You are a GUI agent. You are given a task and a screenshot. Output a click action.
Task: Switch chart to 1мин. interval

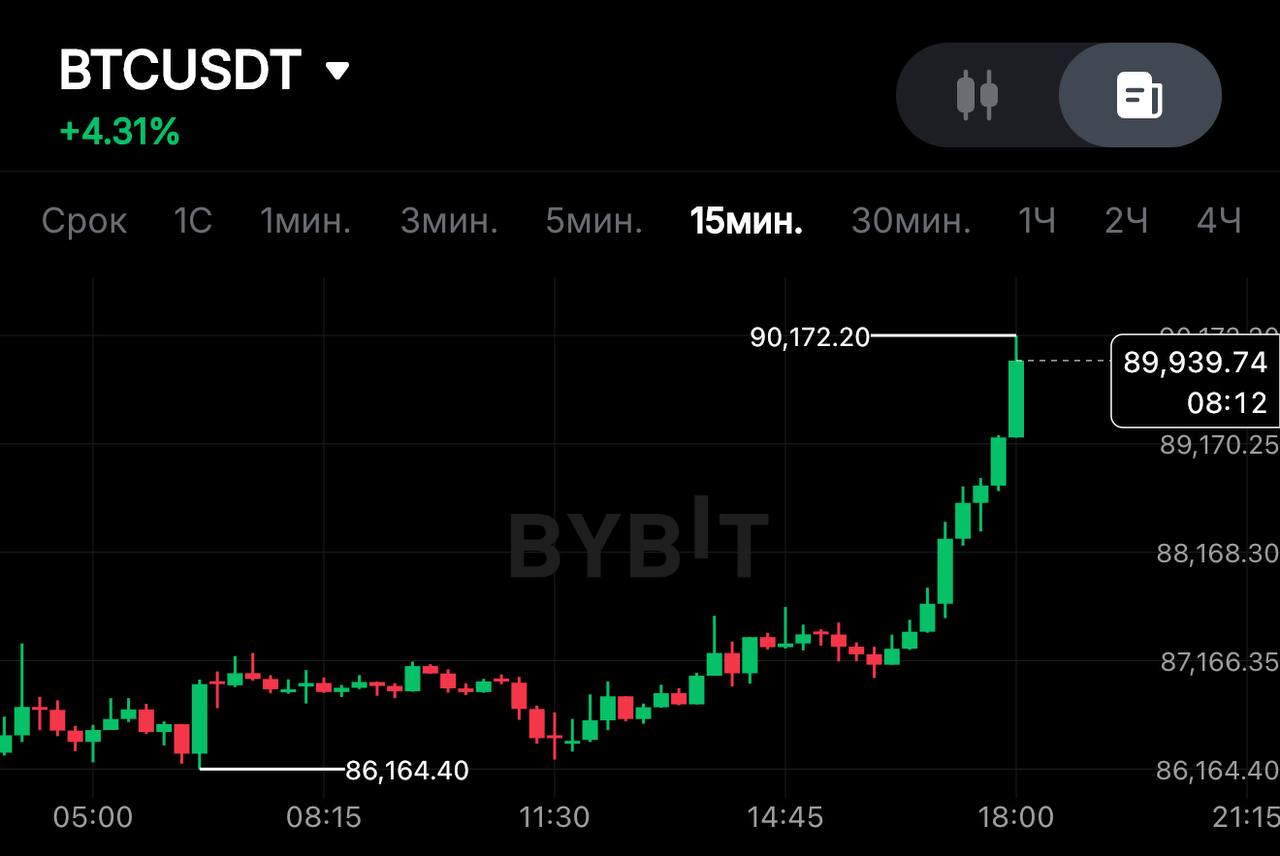pyautogui.click(x=305, y=221)
